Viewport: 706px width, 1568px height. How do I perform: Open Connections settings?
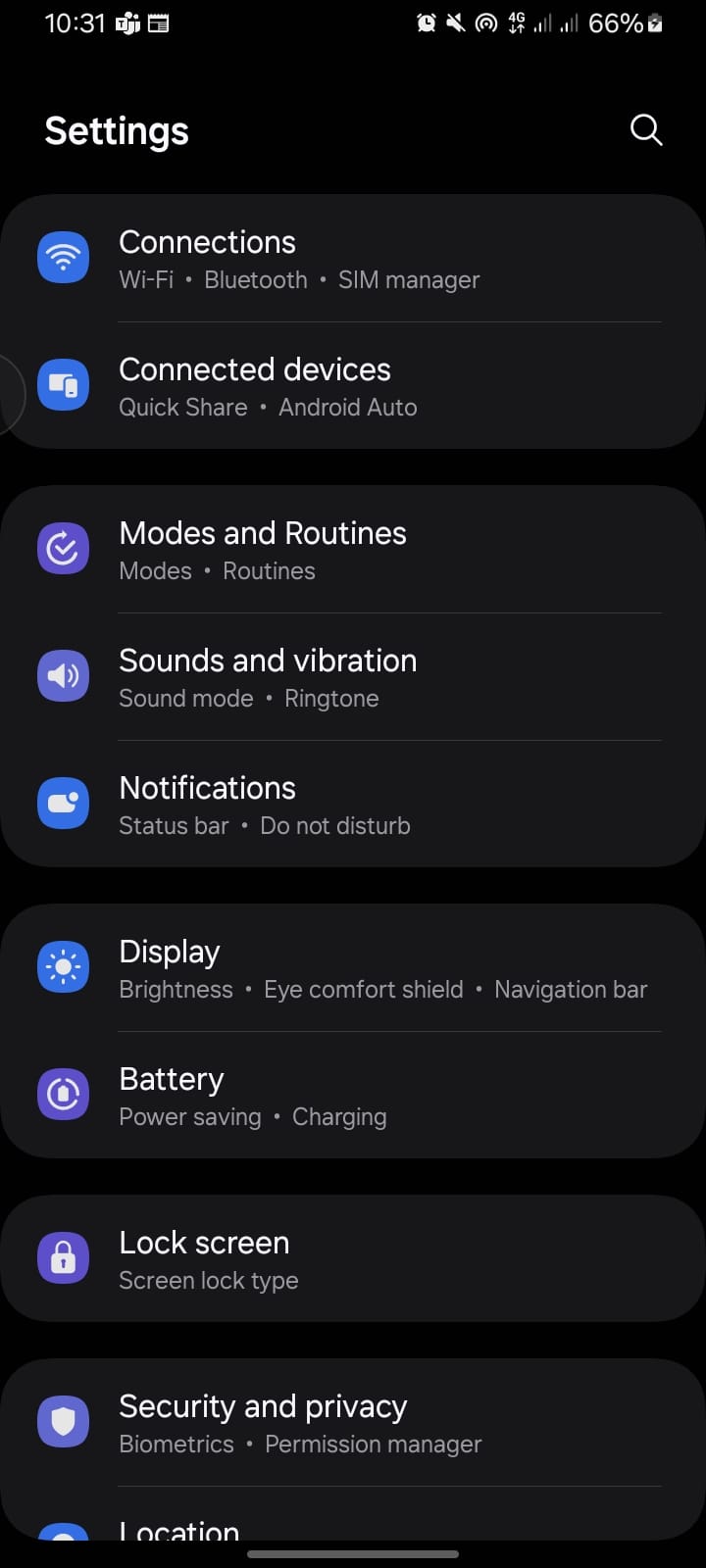coord(353,259)
